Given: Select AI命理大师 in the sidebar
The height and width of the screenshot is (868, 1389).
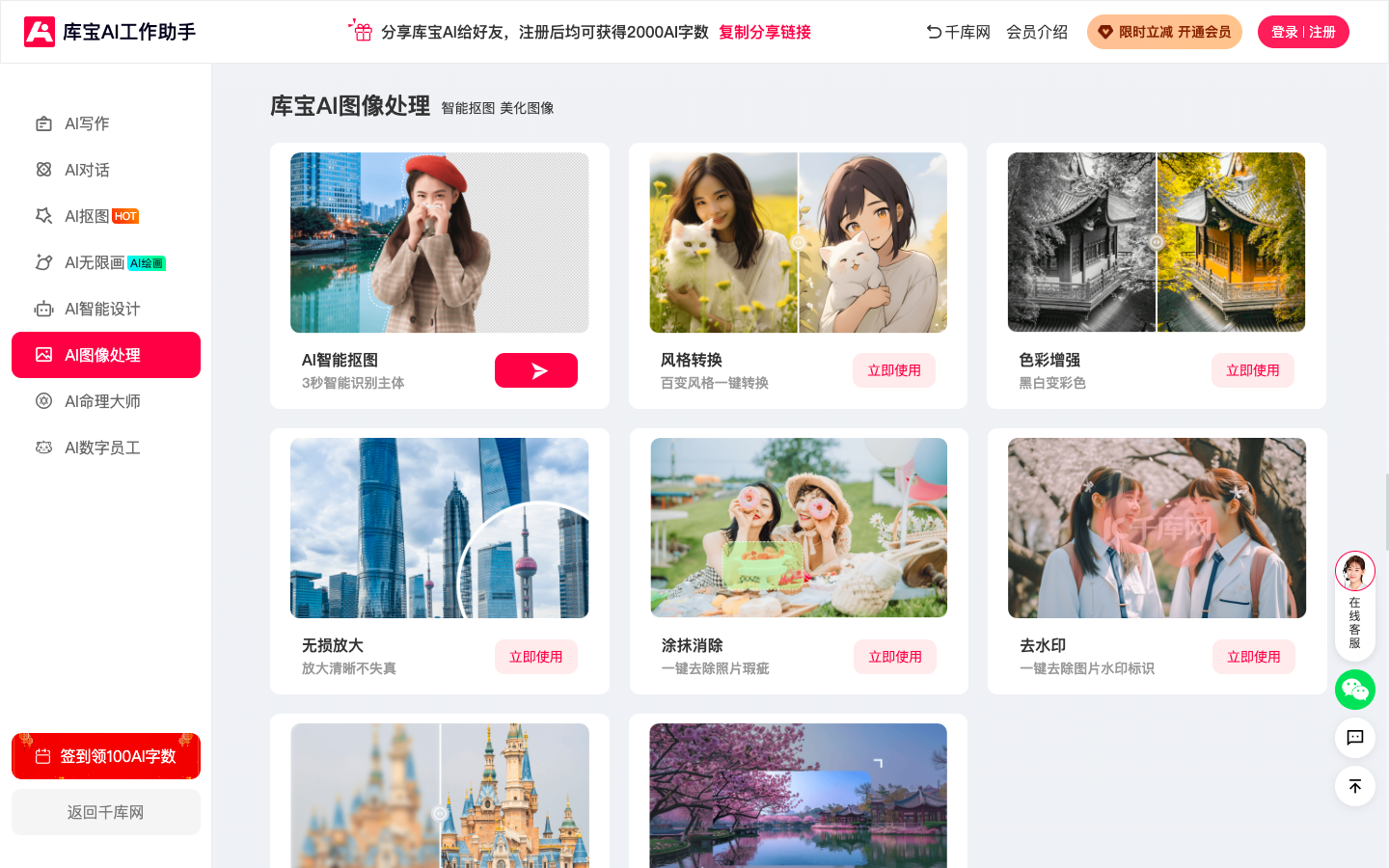Looking at the screenshot, I should pyautogui.click(x=102, y=401).
